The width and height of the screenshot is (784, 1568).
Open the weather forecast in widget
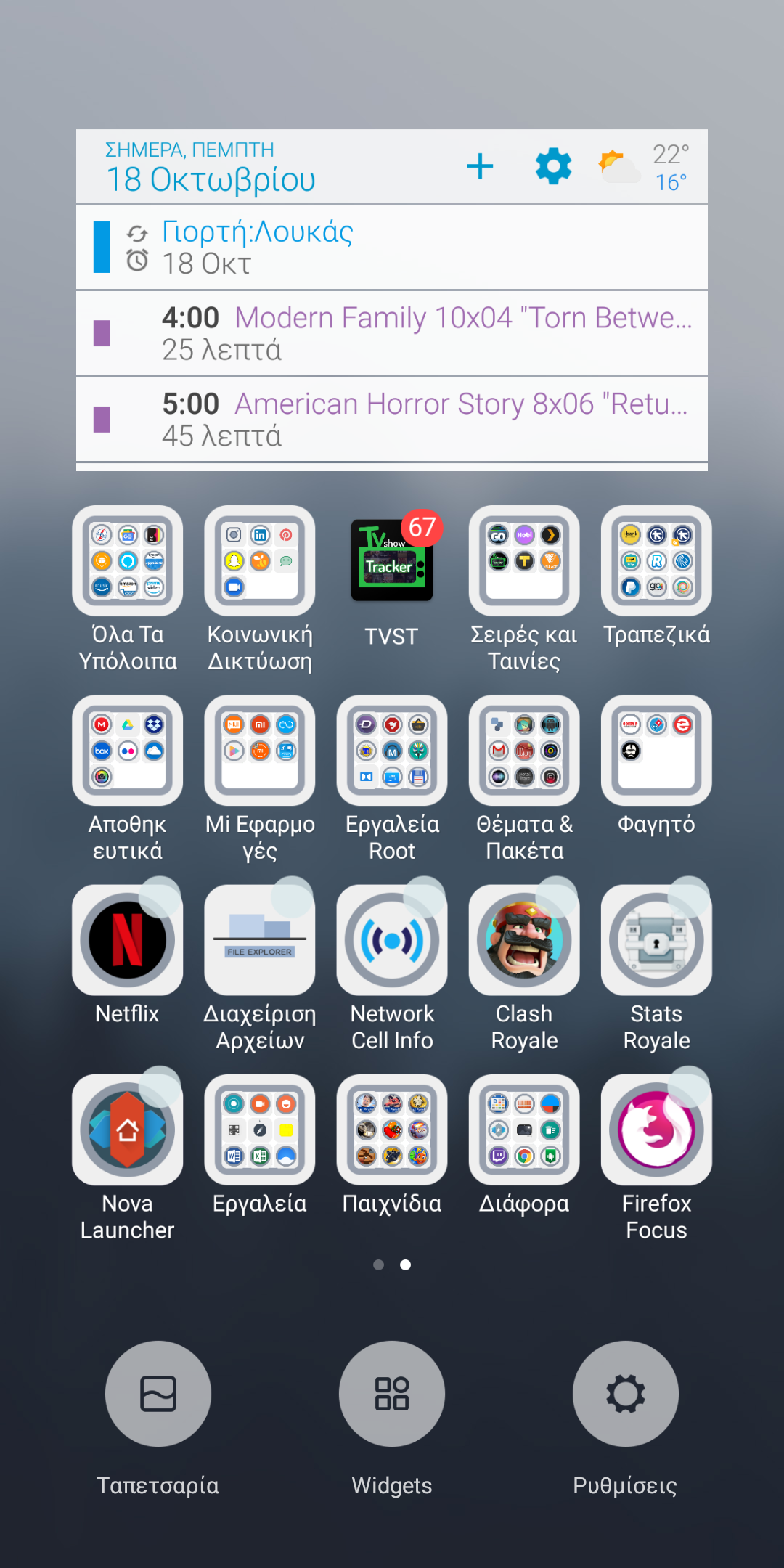[642, 168]
